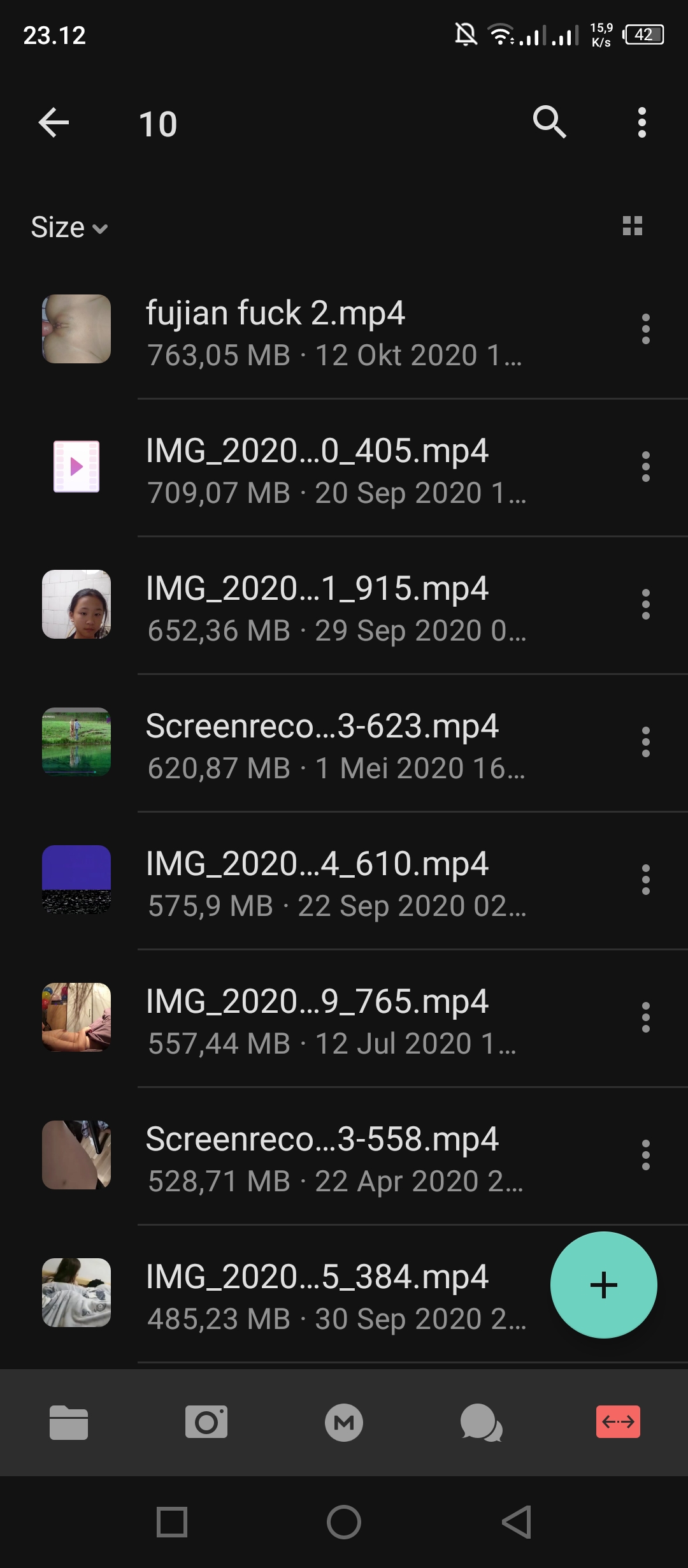The image size is (688, 1568).
Task: Show options for IMG_2020…4_610.mp4
Action: [646, 880]
